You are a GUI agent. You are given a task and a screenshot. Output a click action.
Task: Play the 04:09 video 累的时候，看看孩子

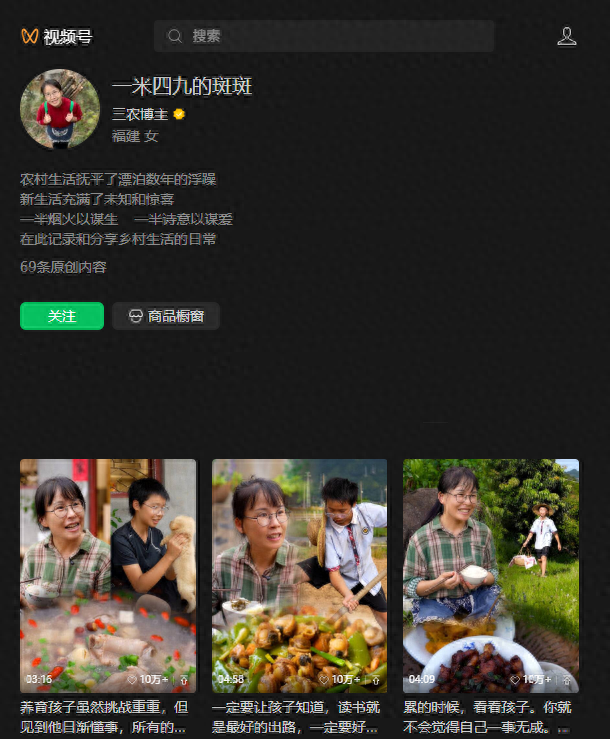490,576
